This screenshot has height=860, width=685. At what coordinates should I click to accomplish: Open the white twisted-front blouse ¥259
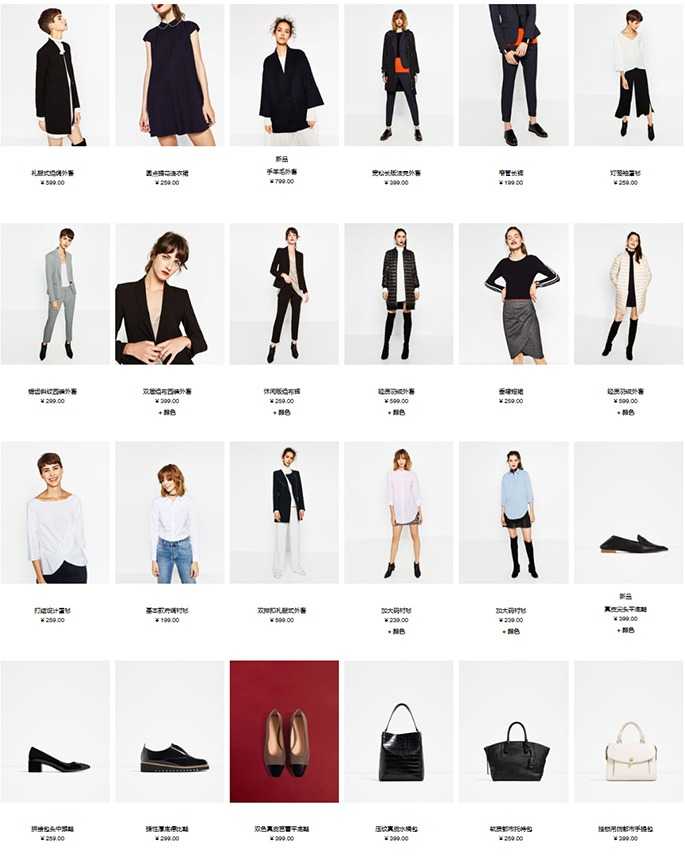click(x=55, y=513)
